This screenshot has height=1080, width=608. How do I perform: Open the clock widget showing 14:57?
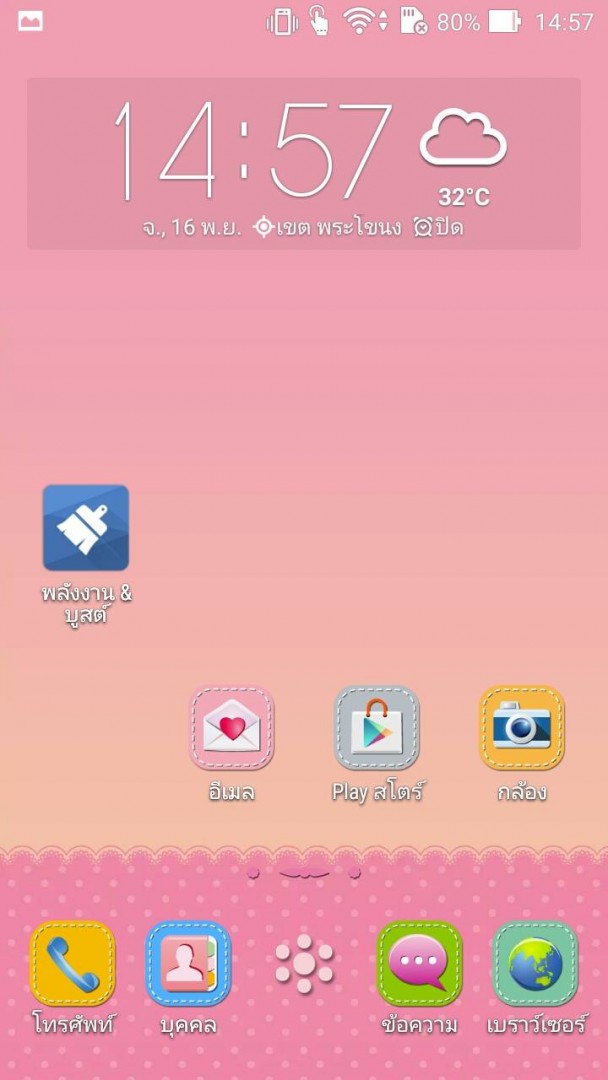point(250,150)
